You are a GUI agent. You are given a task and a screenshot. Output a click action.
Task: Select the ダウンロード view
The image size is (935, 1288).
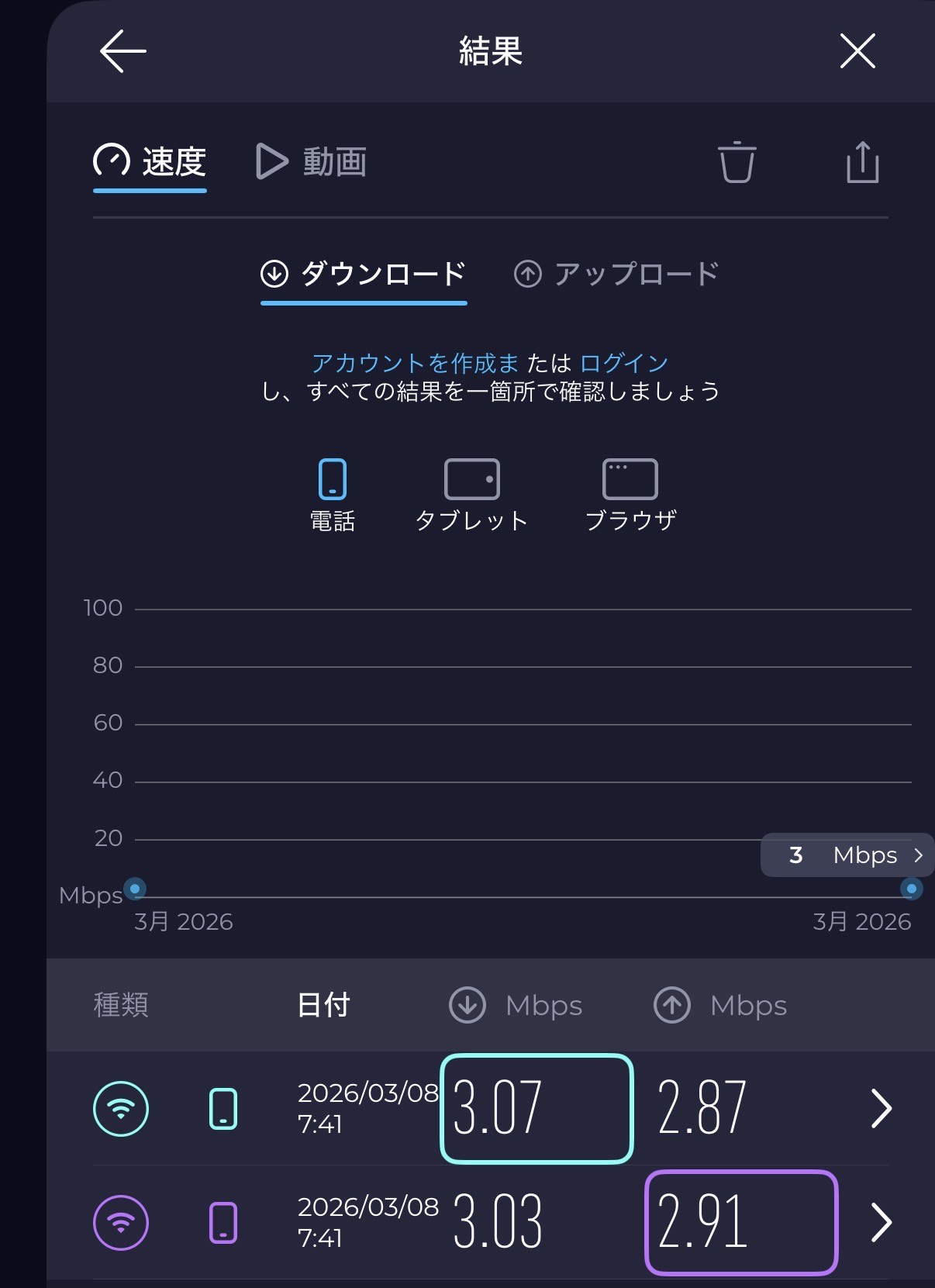coord(364,274)
